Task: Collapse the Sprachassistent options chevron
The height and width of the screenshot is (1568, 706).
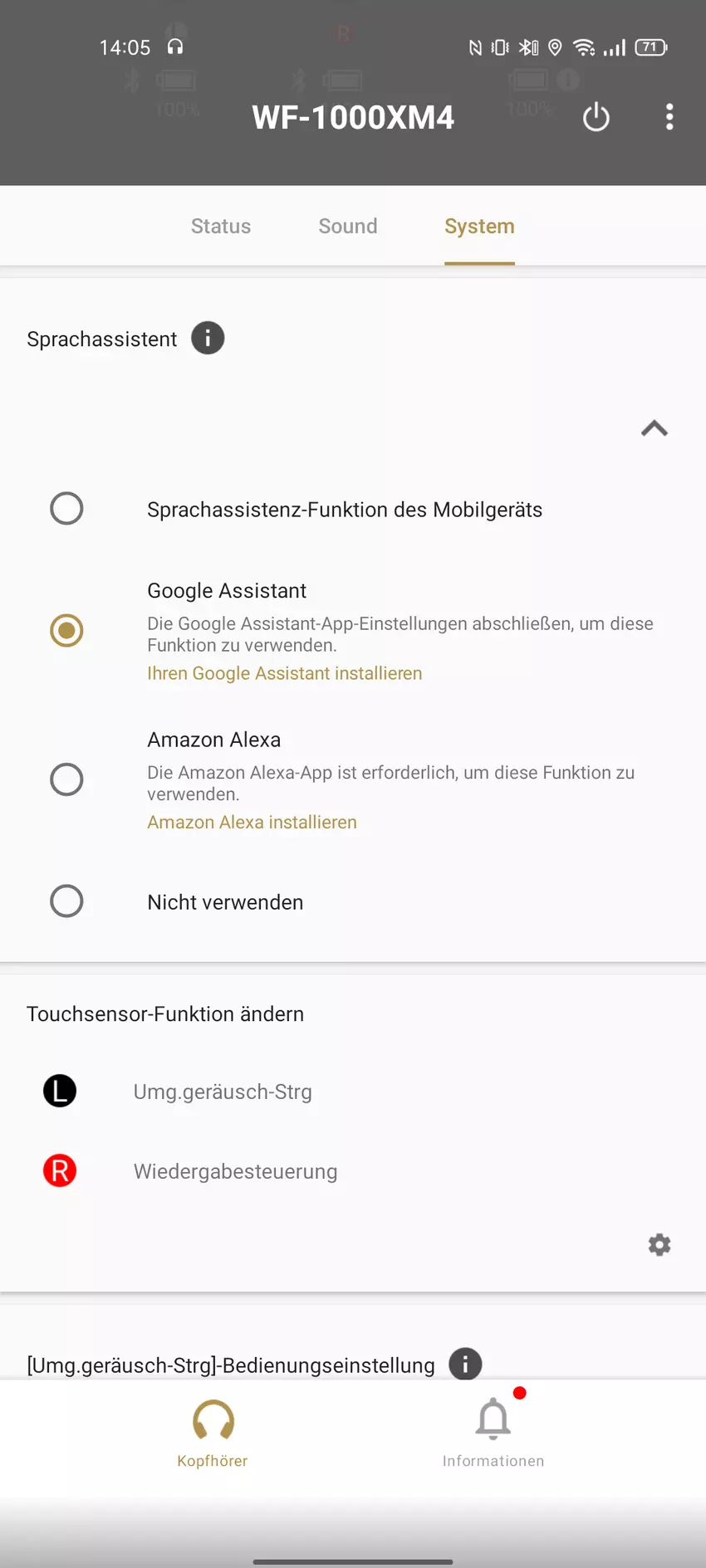Action: (x=655, y=428)
